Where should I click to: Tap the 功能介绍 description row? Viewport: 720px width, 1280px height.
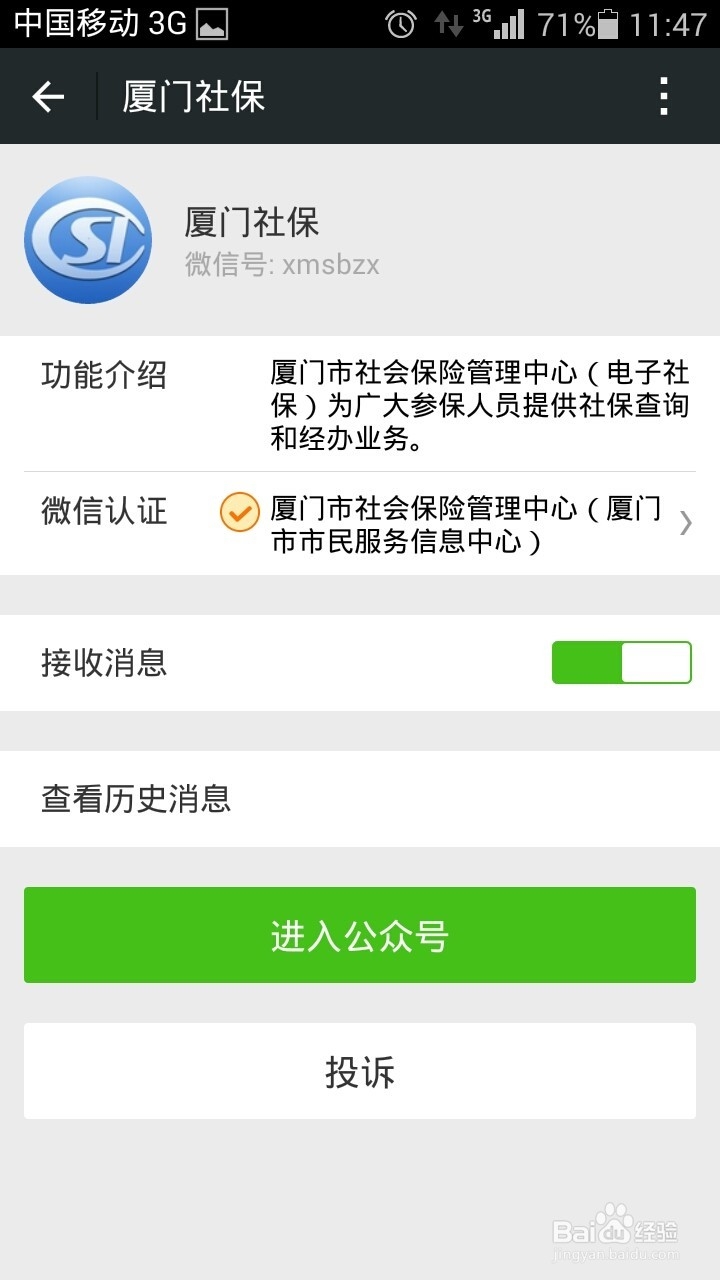pos(360,404)
